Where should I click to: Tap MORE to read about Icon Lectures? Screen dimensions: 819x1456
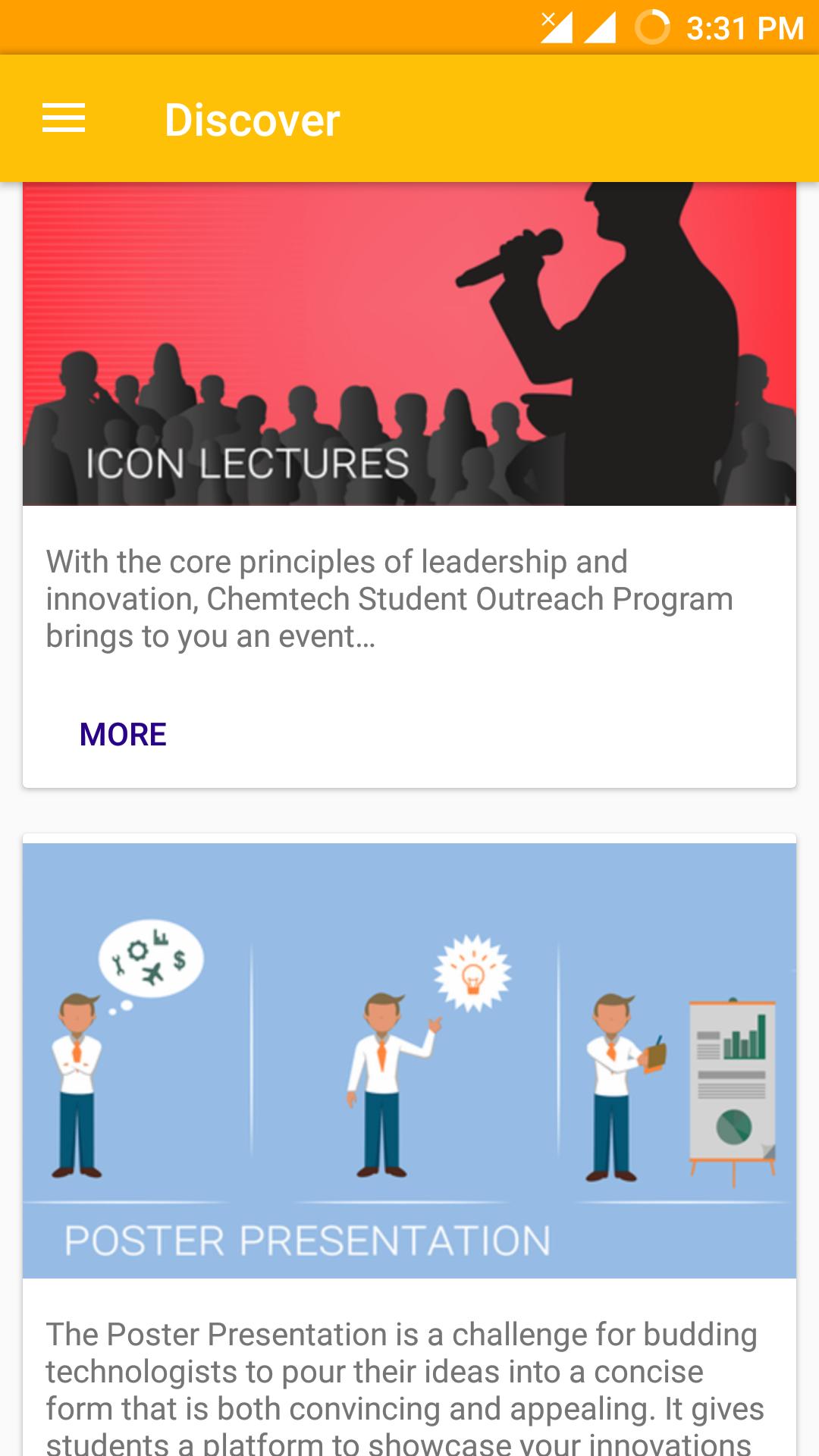pyautogui.click(x=124, y=733)
